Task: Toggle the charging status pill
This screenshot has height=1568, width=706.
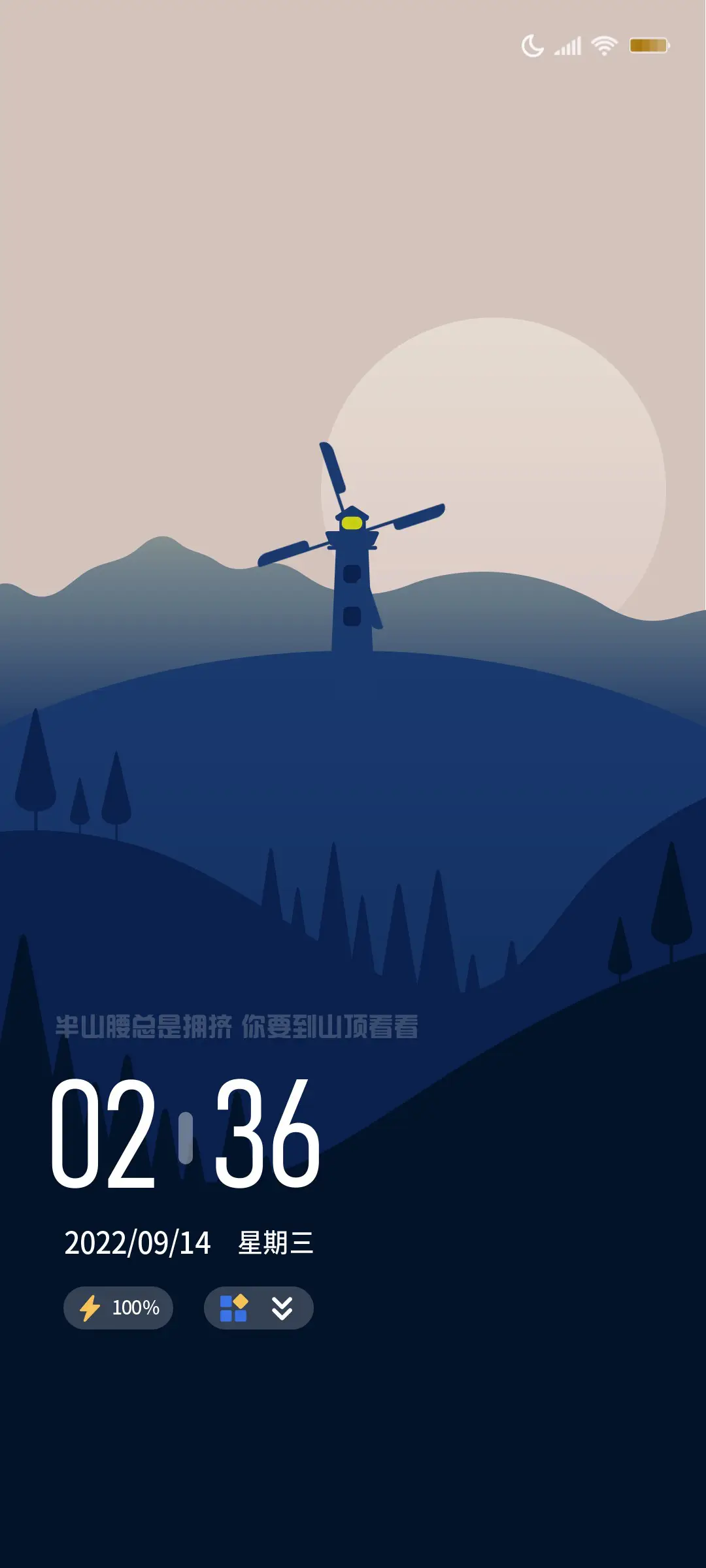Action: coord(118,1308)
